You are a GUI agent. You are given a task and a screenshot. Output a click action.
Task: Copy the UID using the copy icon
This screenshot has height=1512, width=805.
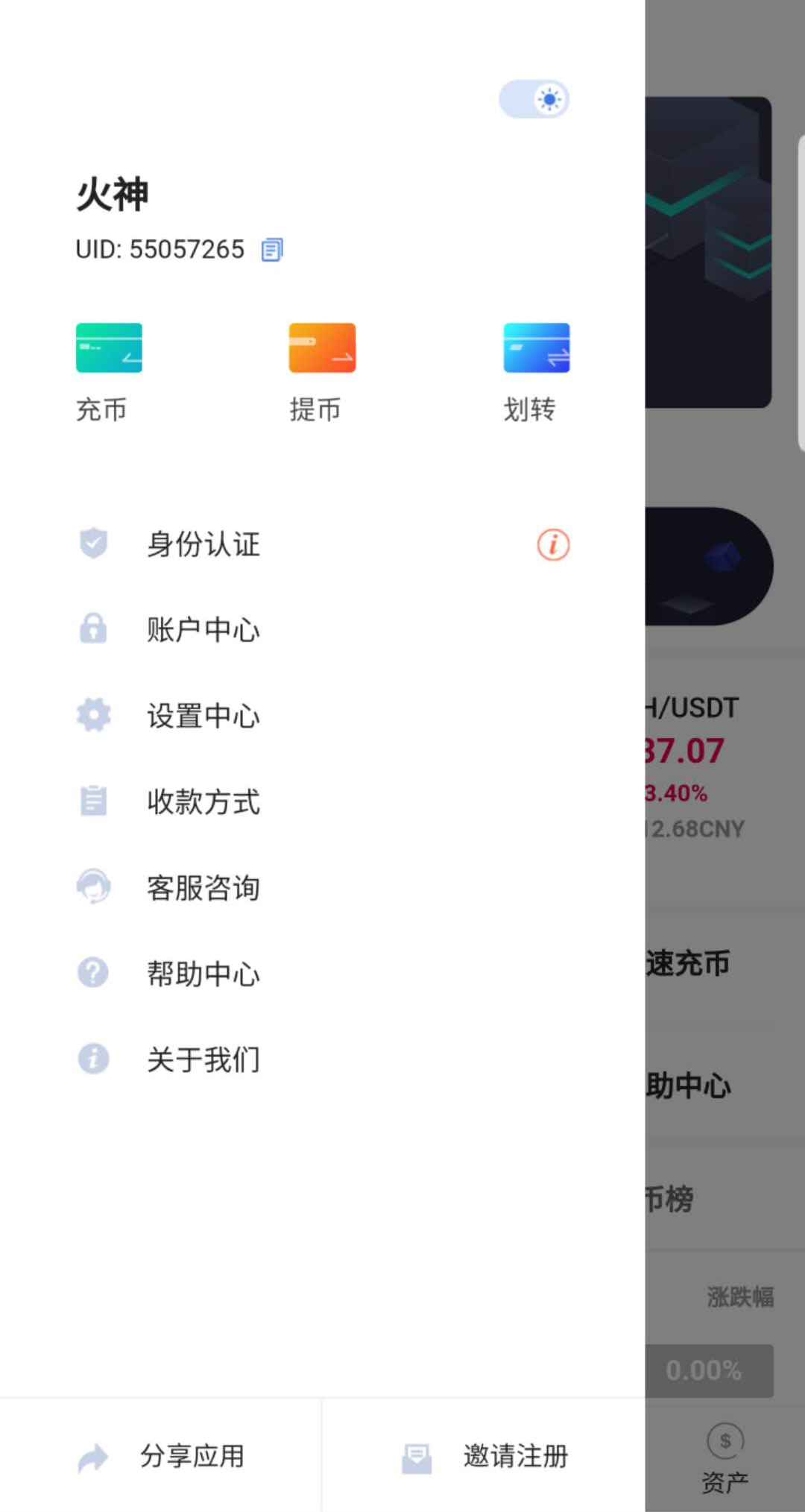point(271,251)
